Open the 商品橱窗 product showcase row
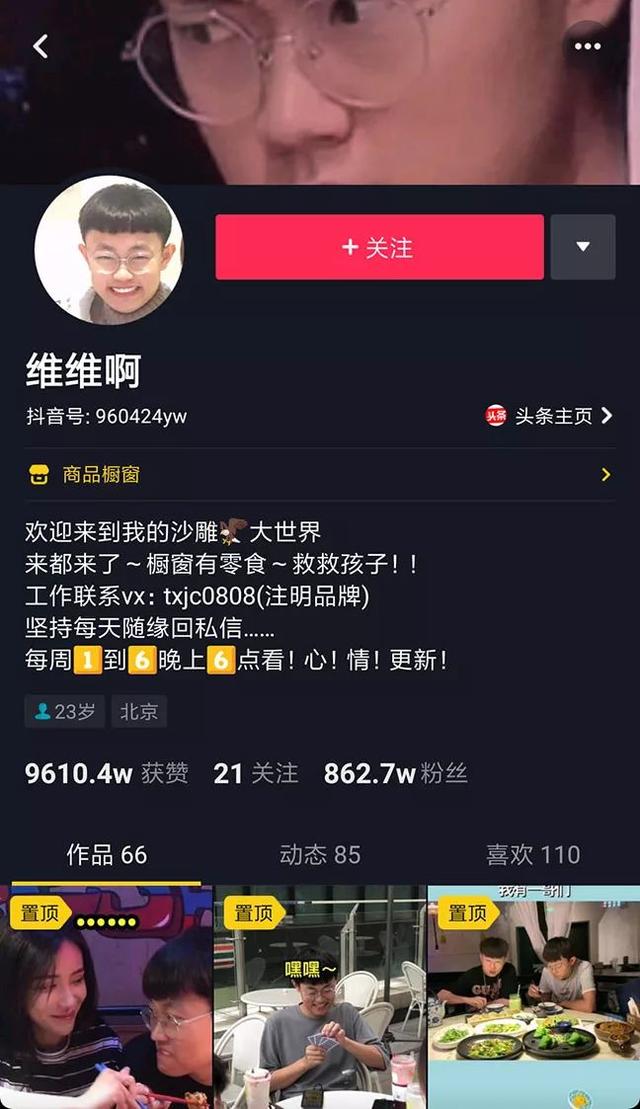The height and width of the screenshot is (1109, 640). point(320,474)
